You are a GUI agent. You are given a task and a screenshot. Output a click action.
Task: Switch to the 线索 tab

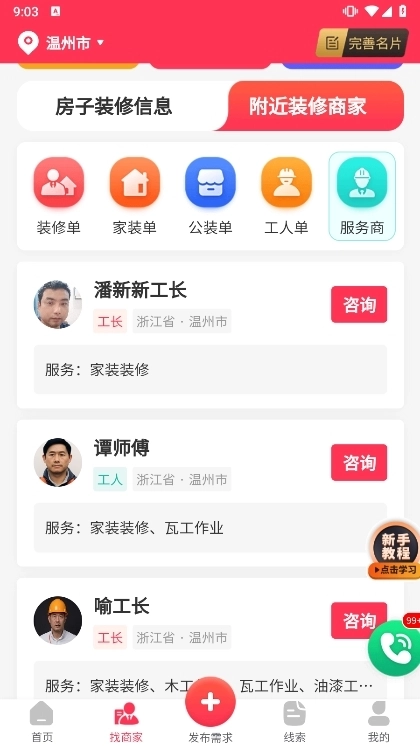tap(294, 722)
